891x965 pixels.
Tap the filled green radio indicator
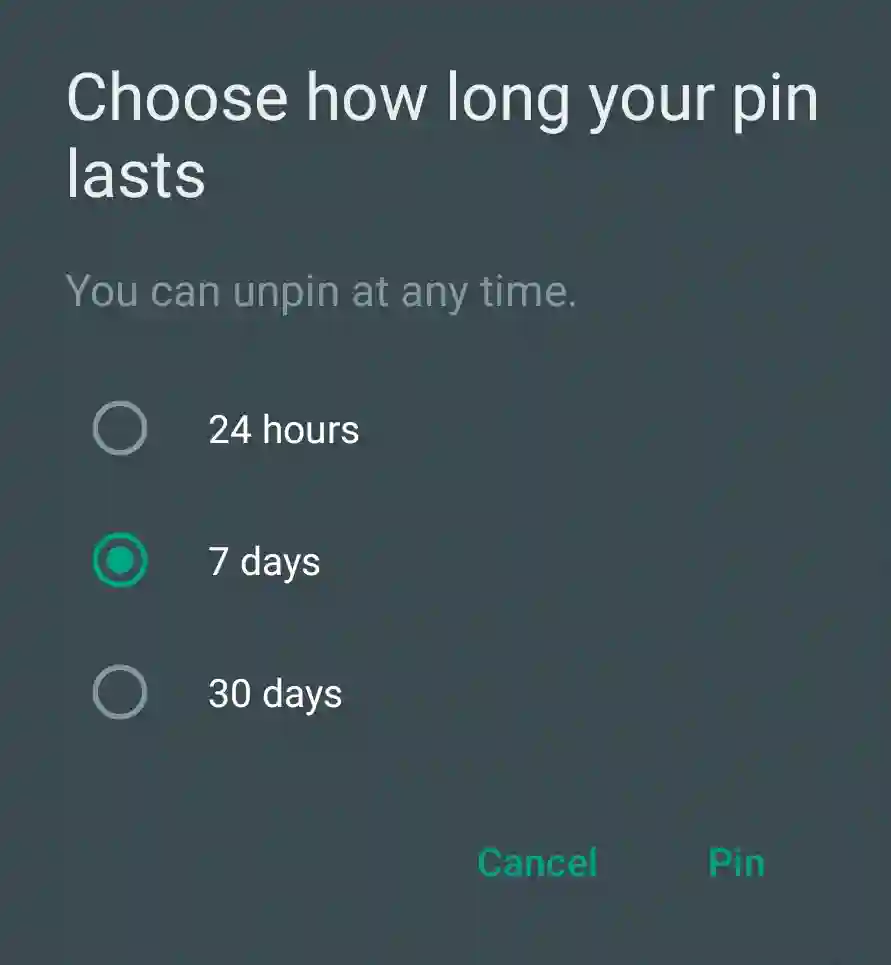tap(120, 561)
